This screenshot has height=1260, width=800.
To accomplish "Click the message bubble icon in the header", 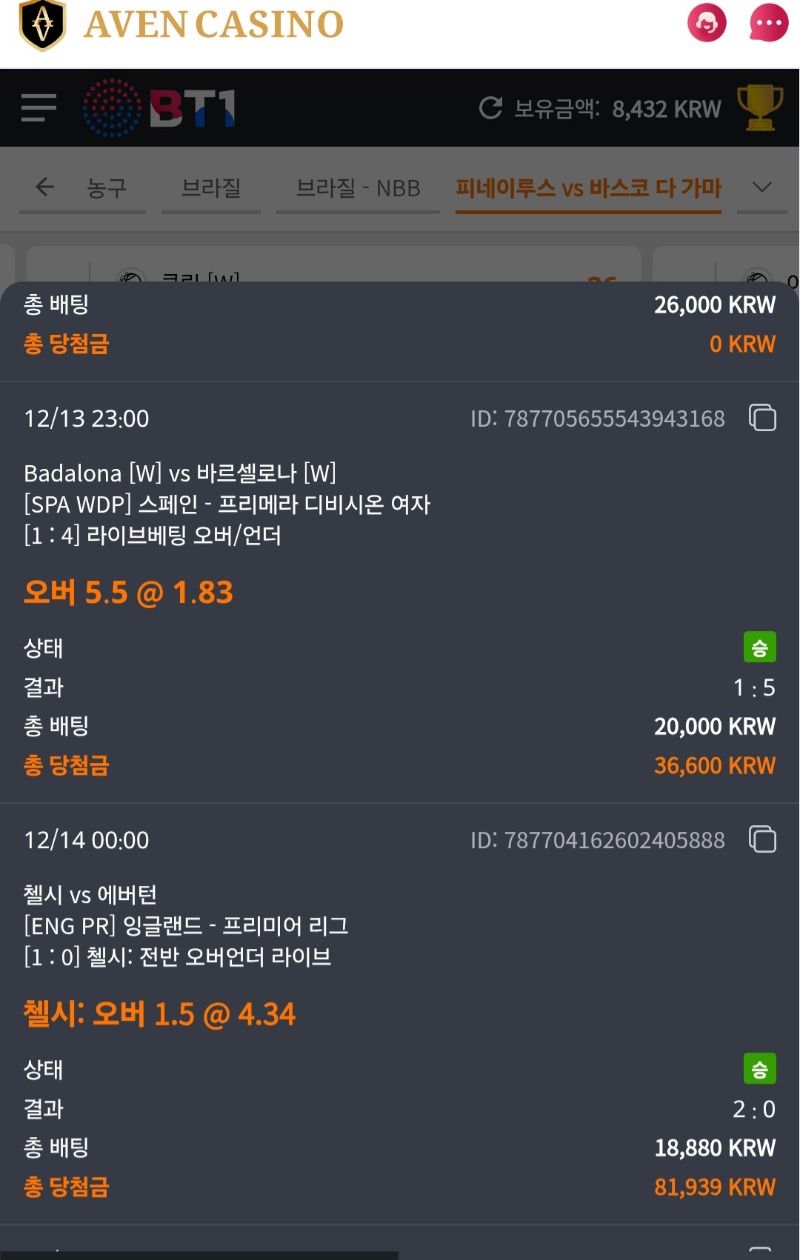I will [765, 23].
